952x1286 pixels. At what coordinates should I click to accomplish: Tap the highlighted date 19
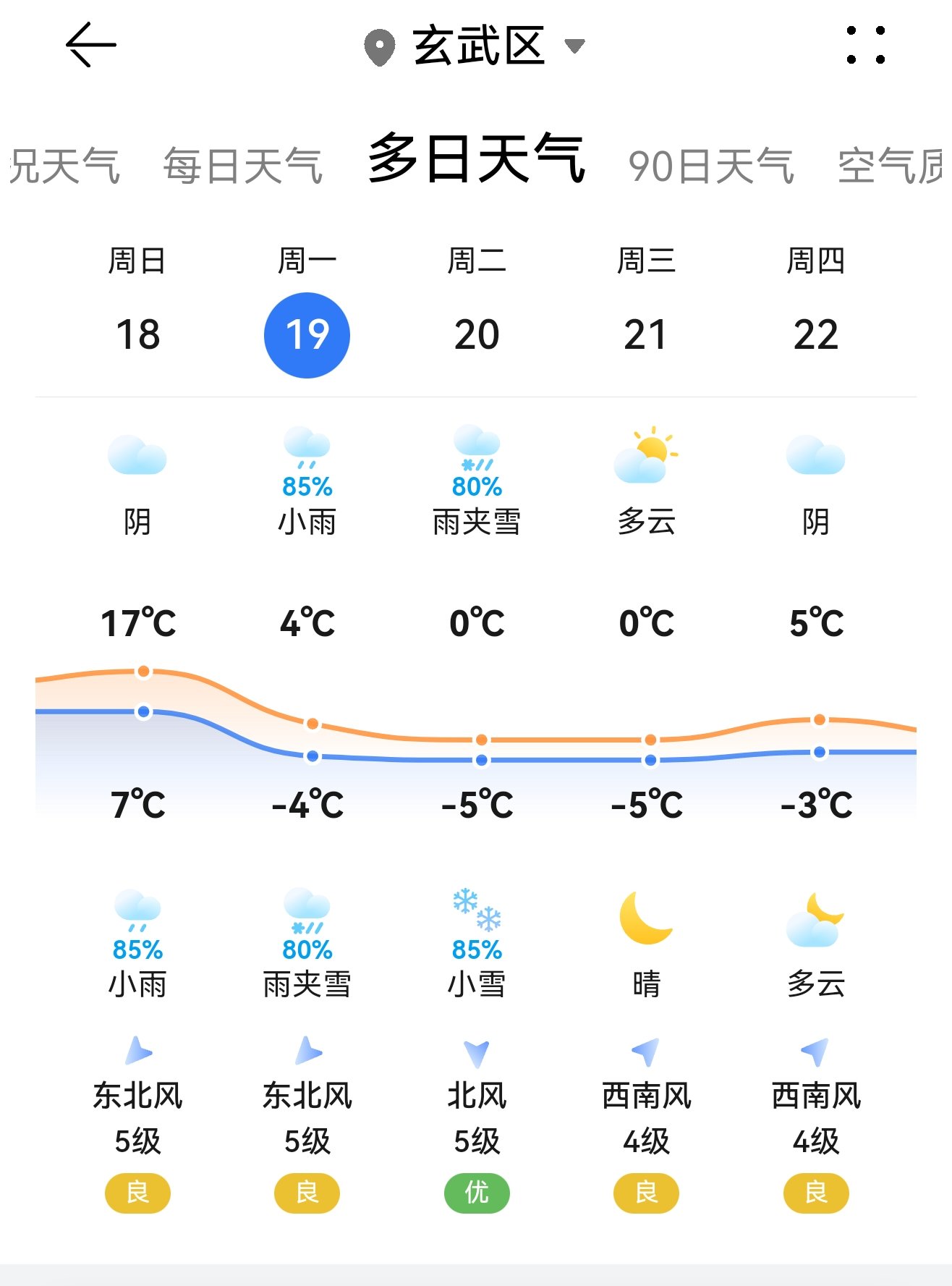[307, 335]
